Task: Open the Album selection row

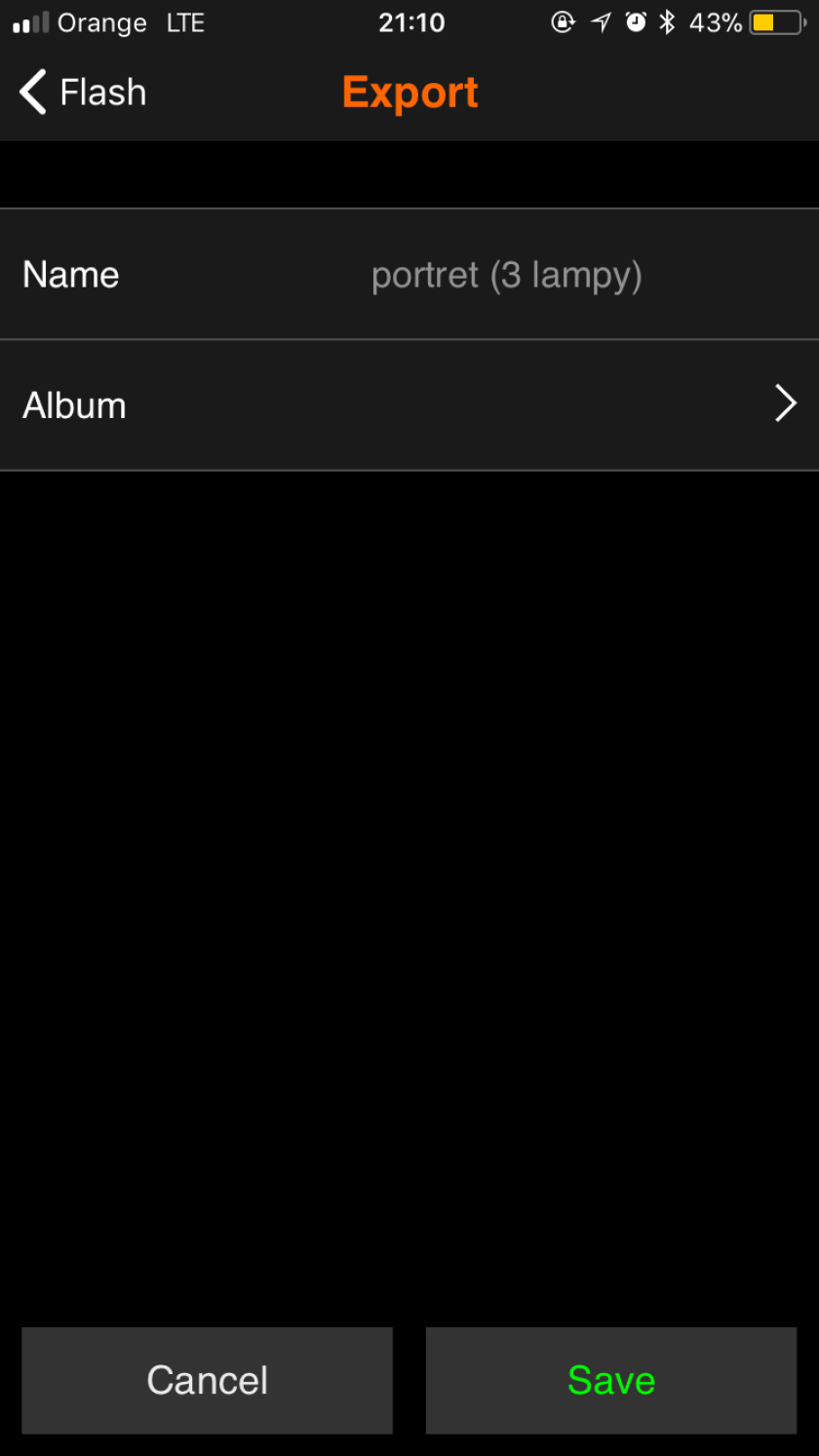Action: click(x=409, y=405)
